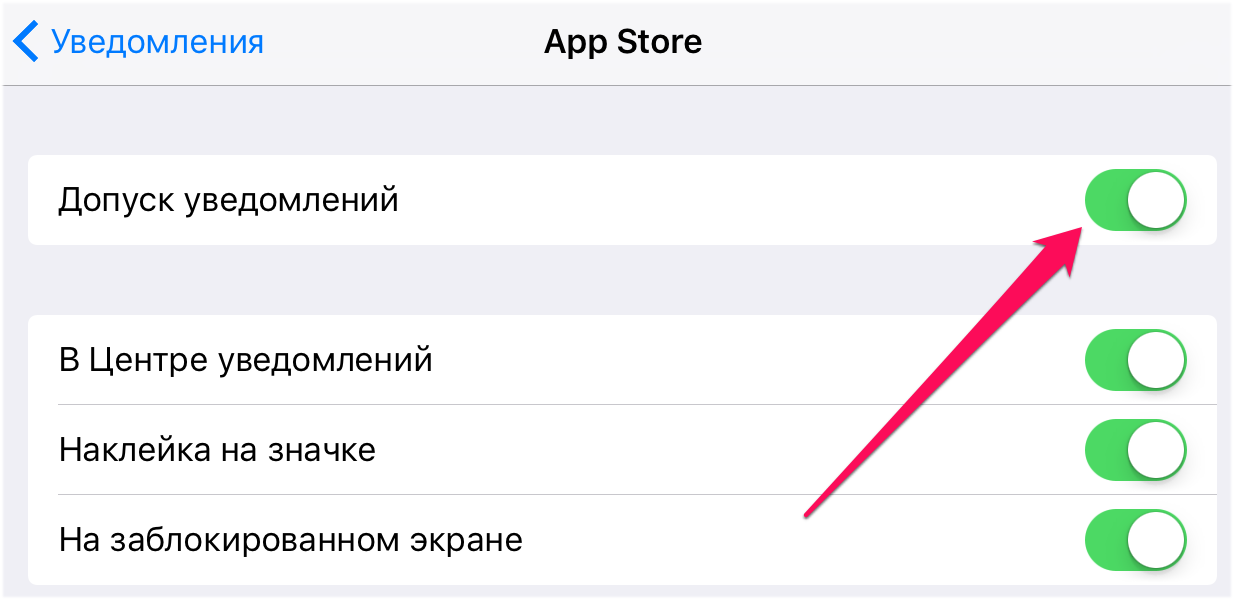Viewport: 1234px width, 600px height.
Task: Toggle Наклейка на значке off
Action: 1135,450
